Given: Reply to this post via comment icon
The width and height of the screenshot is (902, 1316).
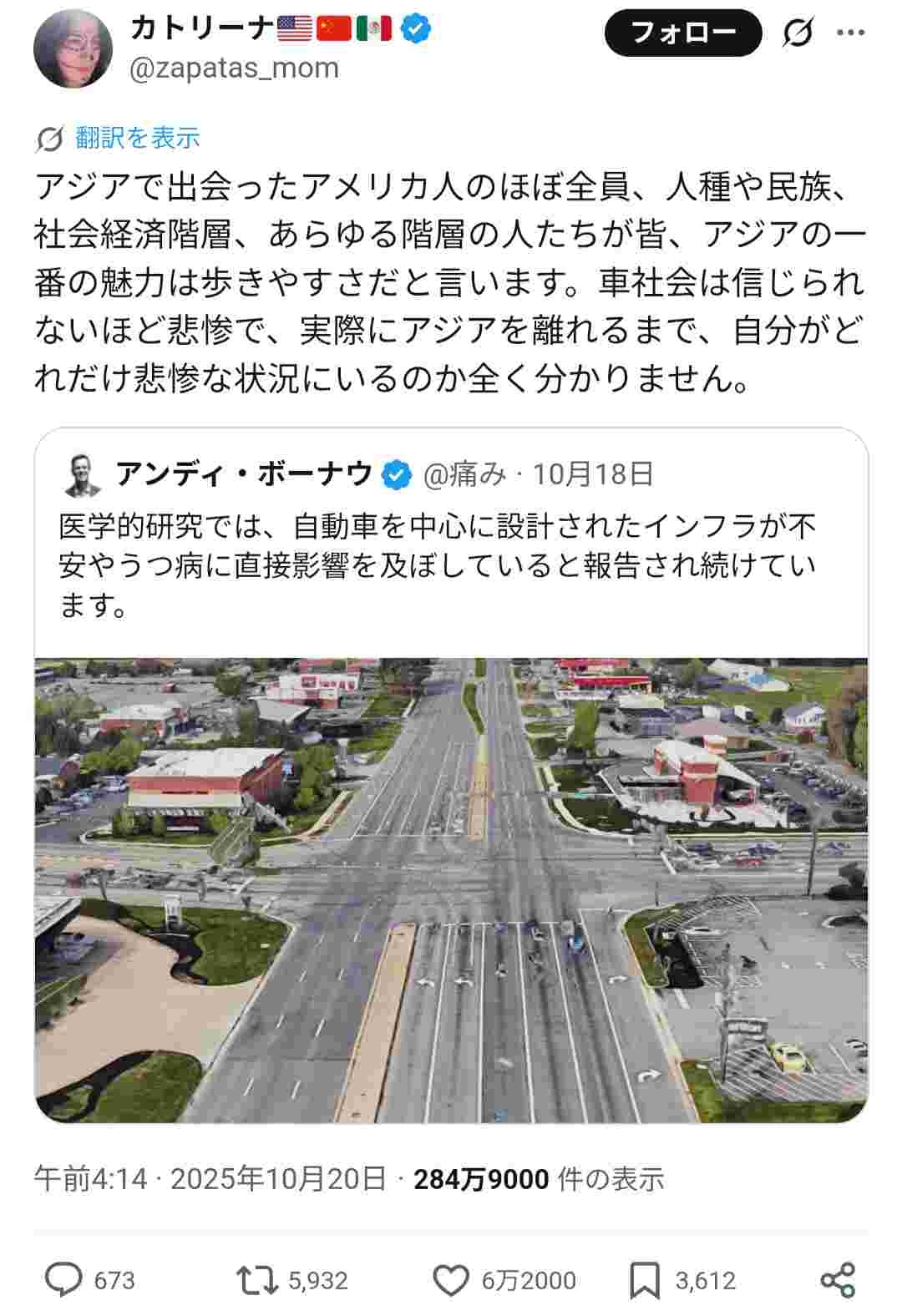Looking at the screenshot, I should pos(63,1280).
